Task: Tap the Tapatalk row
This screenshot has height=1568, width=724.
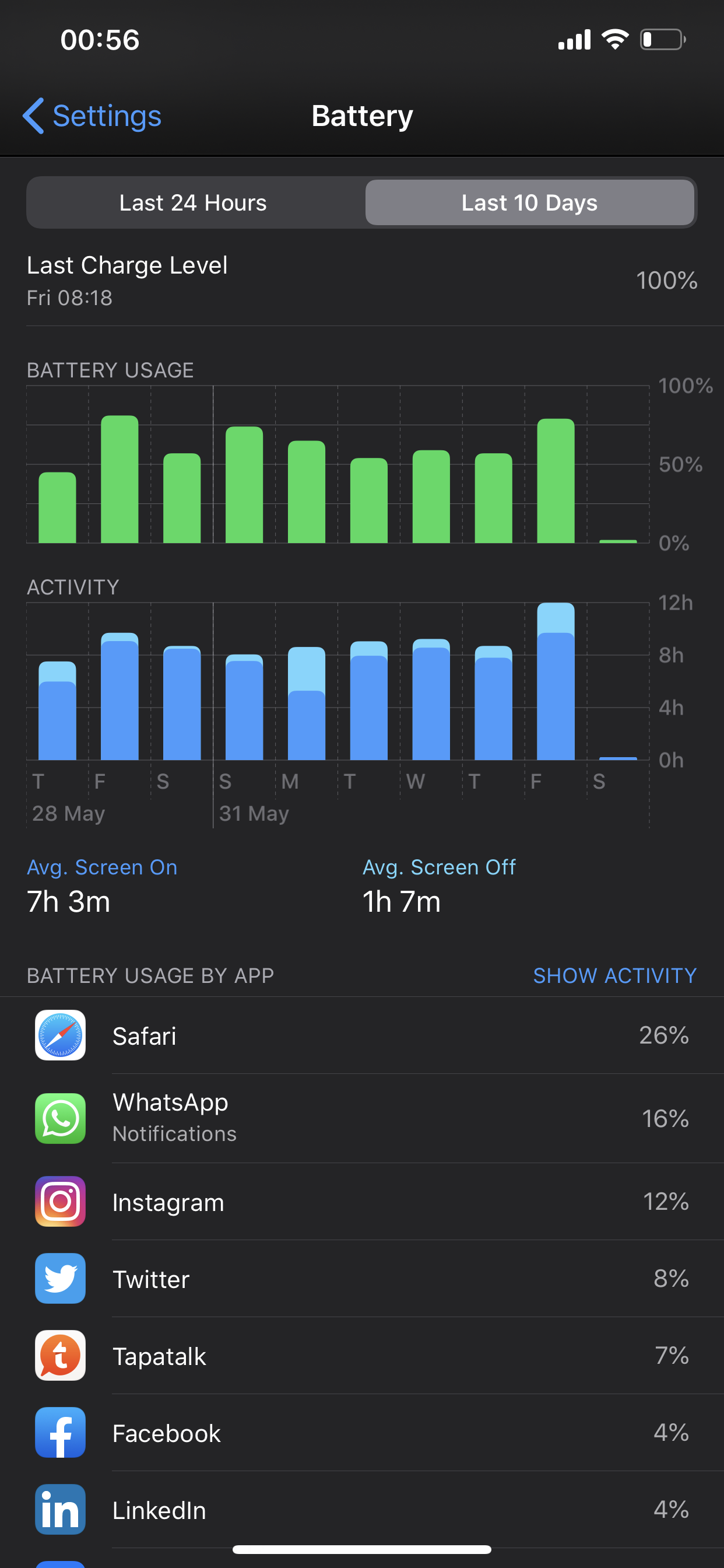Action: [x=362, y=1356]
